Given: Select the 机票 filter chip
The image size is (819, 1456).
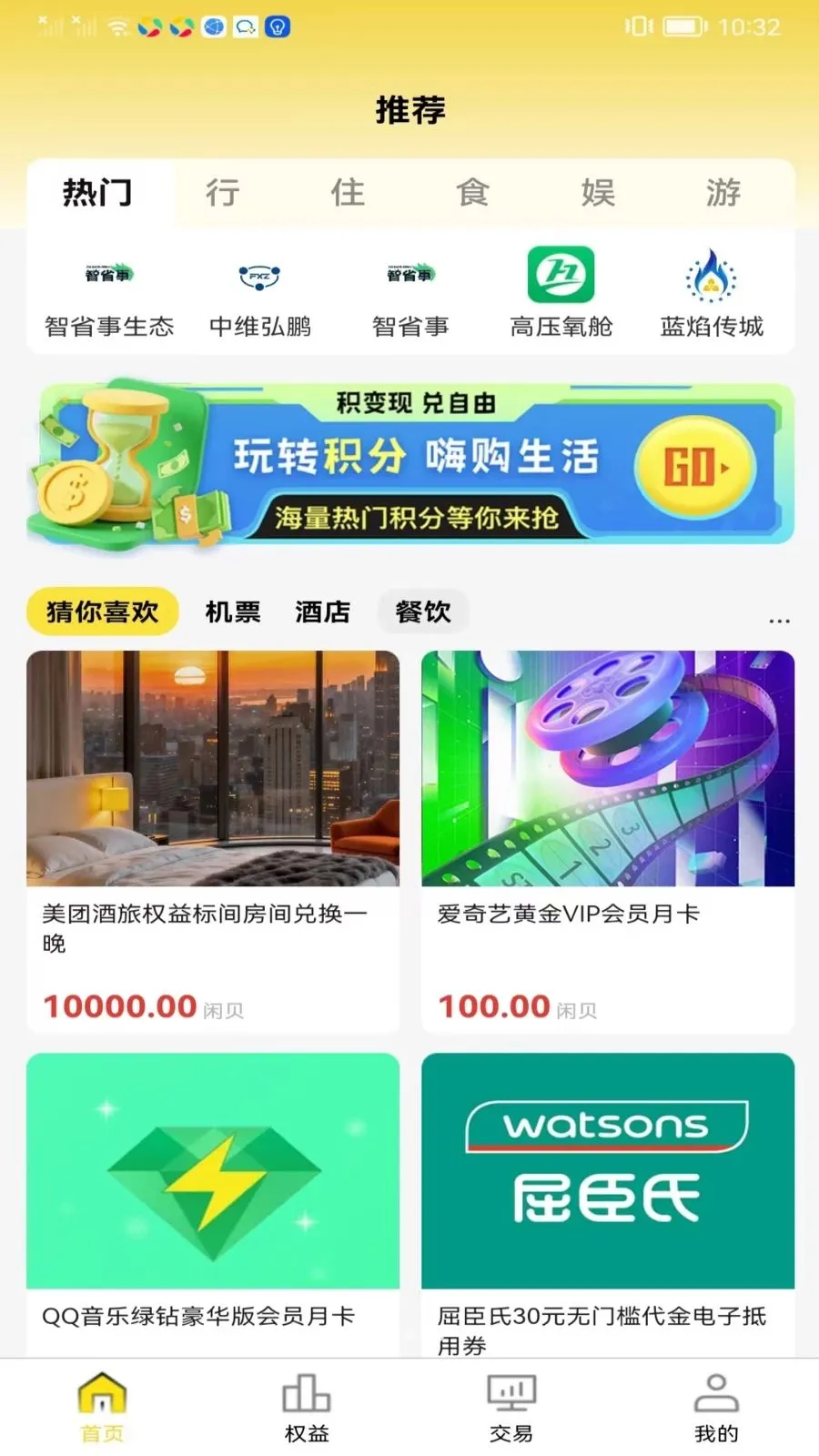Looking at the screenshot, I should point(233,612).
